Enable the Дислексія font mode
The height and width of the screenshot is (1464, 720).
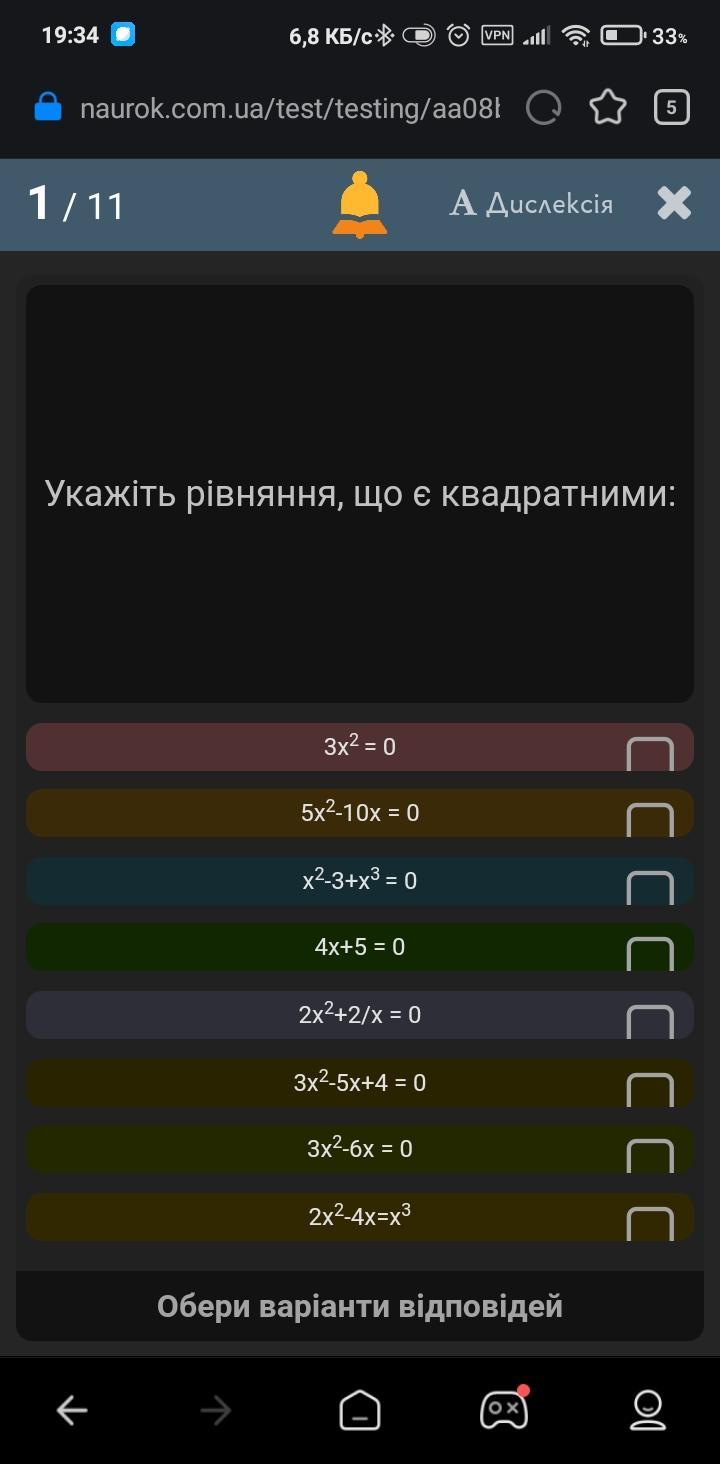531,204
